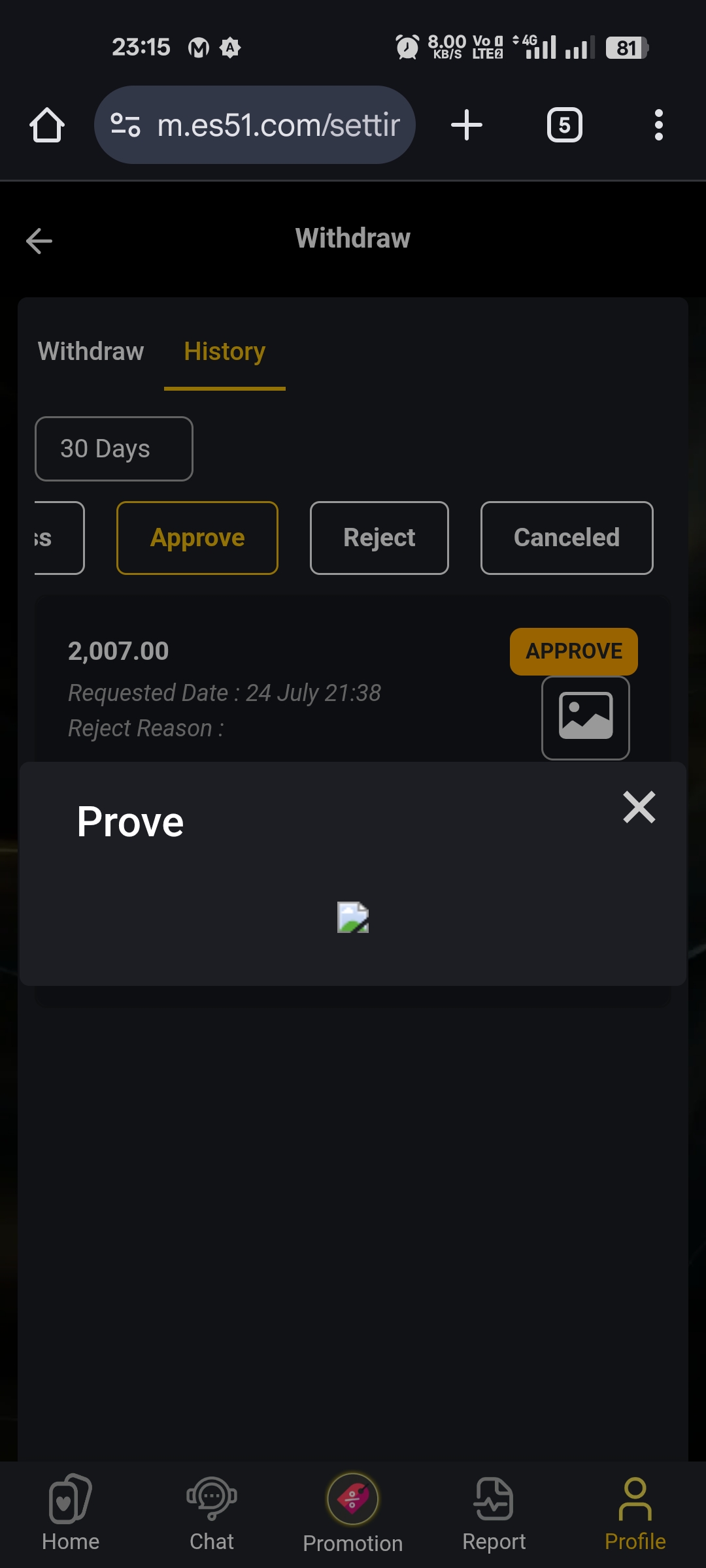Close the Prove dialog
This screenshot has width=706, height=1568.
639,807
